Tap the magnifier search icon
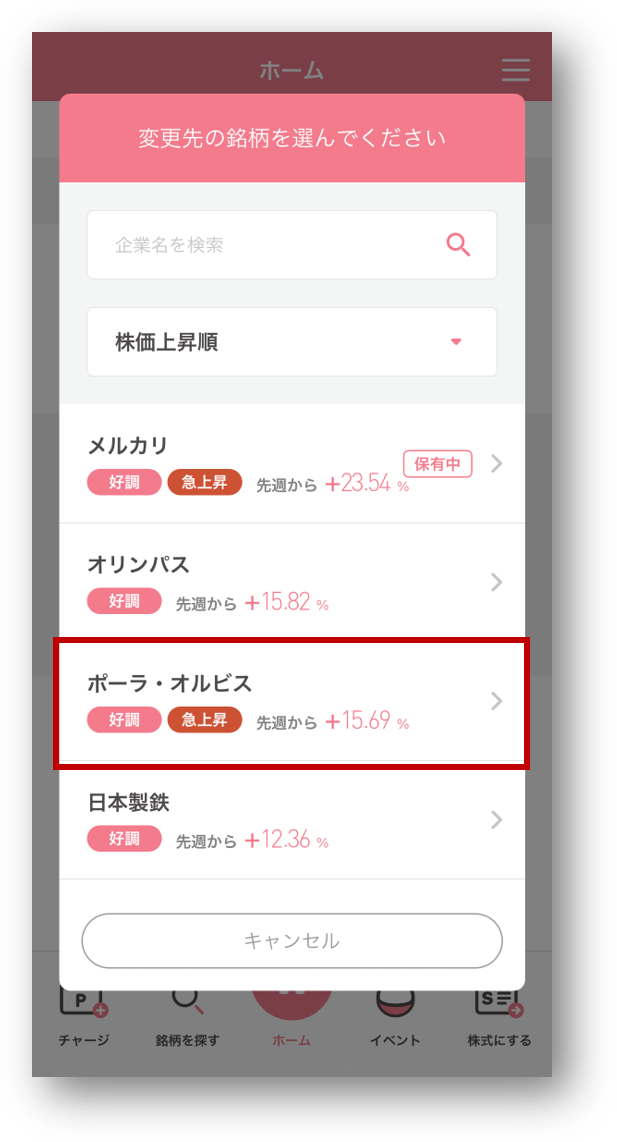617x1142 pixels. click(458, 245)
